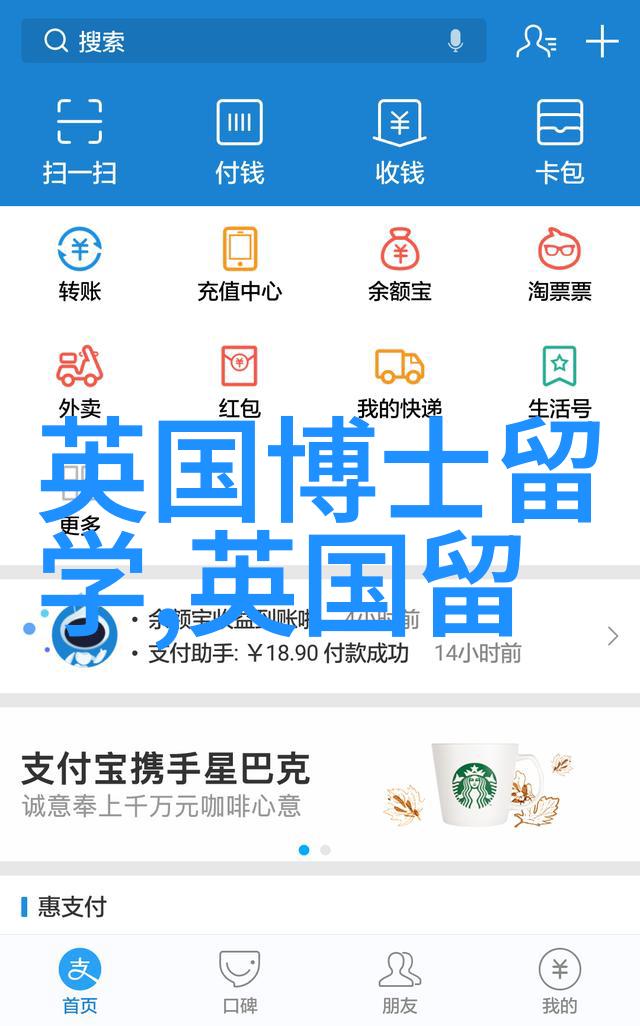The height and width of the screenshot is (1026, 640).
Task: Open 生活号
Action: (560, 382)
